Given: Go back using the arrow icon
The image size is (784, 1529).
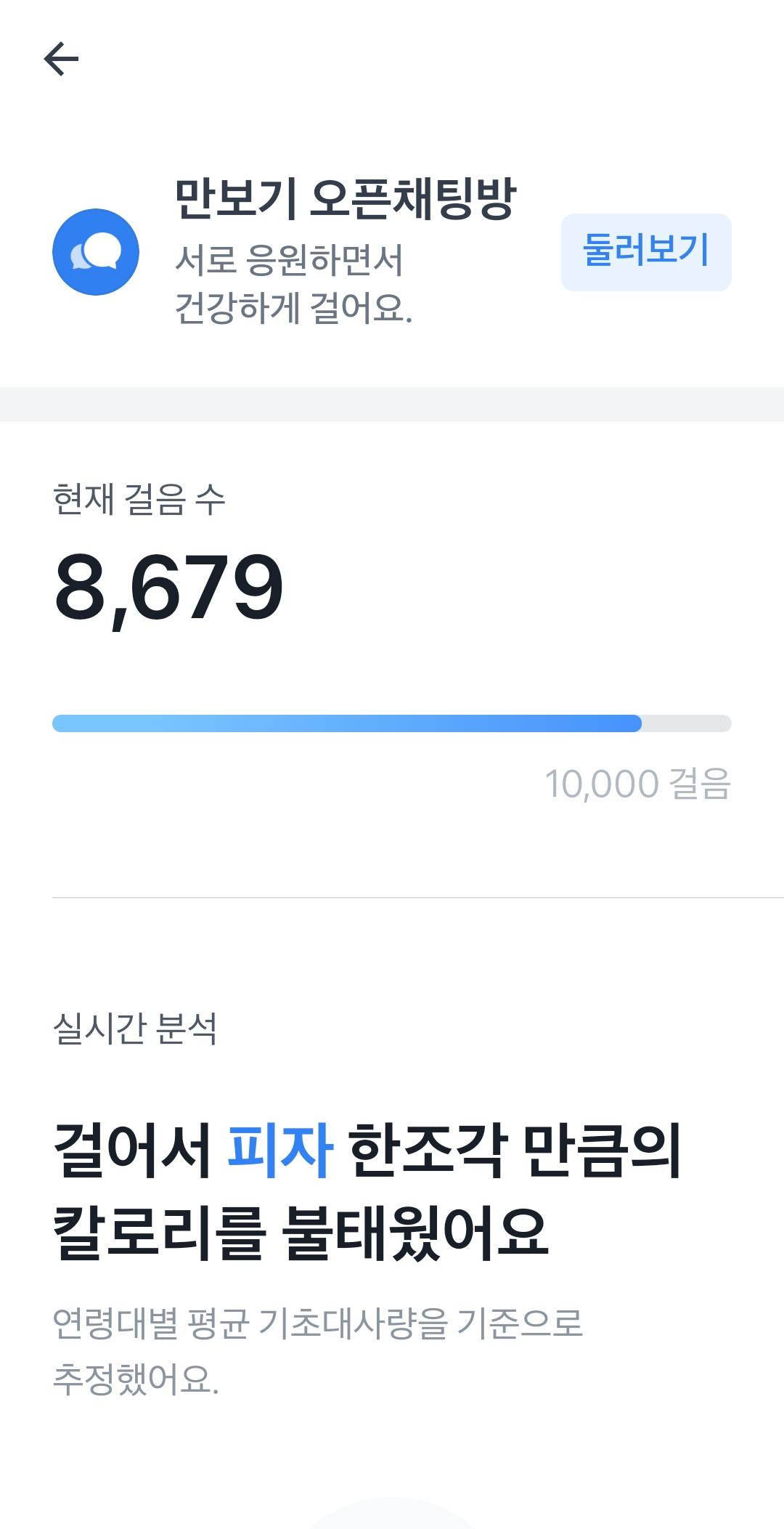Looking at the screenshot, I should (x=61, y=59).
